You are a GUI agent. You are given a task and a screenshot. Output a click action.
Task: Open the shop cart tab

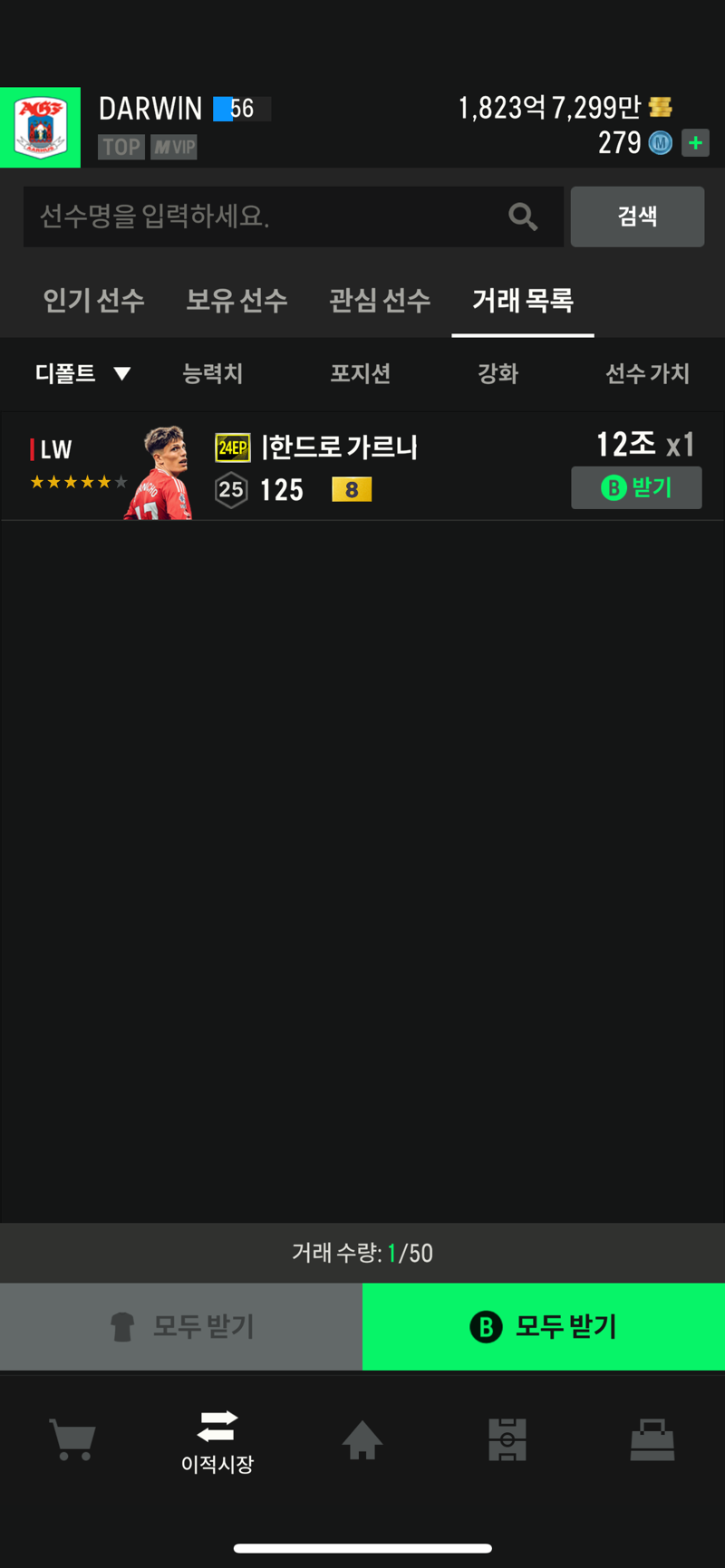72,1439
